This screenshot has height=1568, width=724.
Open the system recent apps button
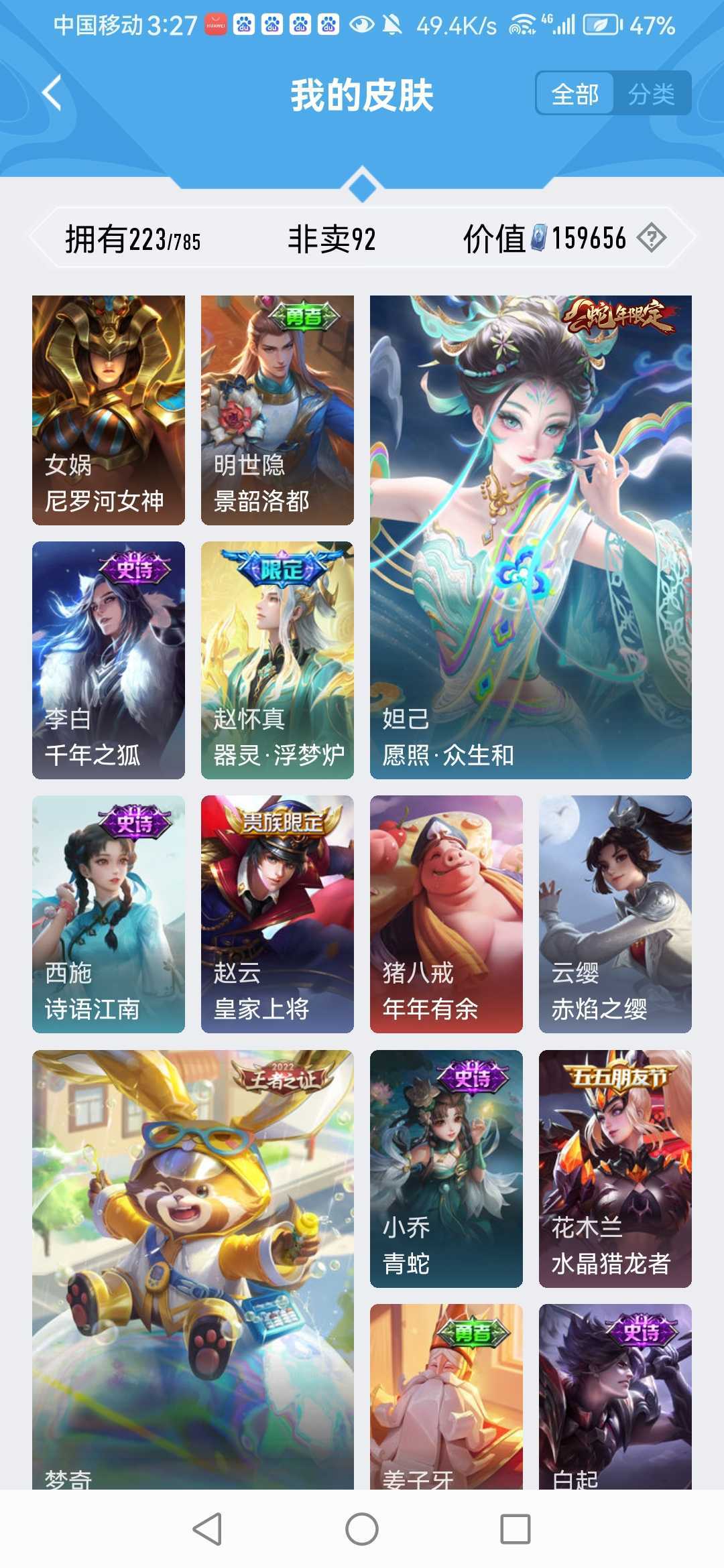516,1529
